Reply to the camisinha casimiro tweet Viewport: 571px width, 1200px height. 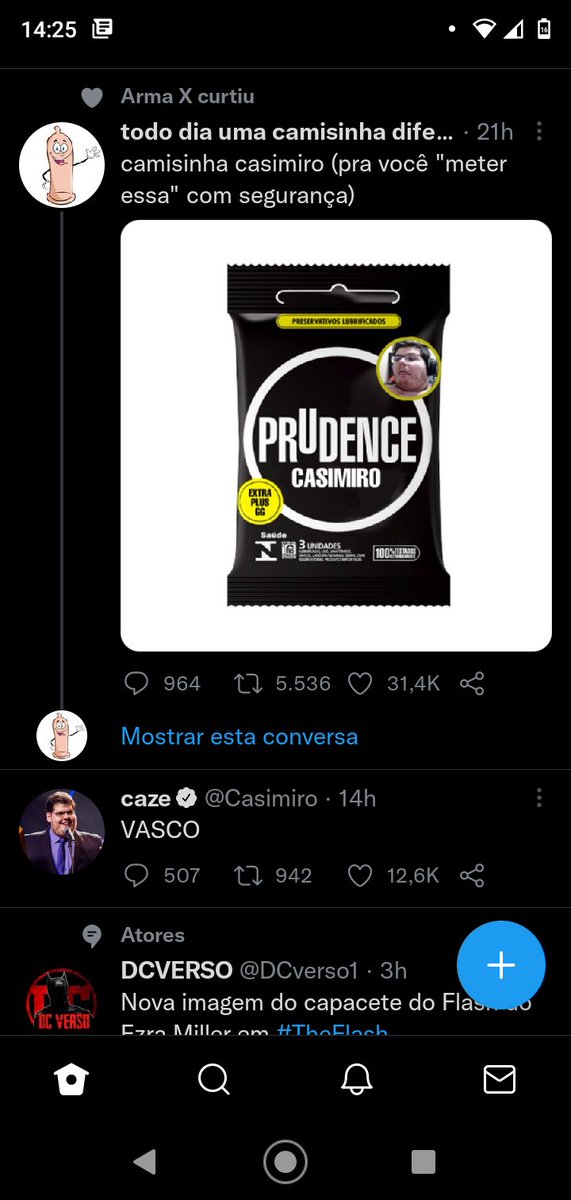point(136,683)
